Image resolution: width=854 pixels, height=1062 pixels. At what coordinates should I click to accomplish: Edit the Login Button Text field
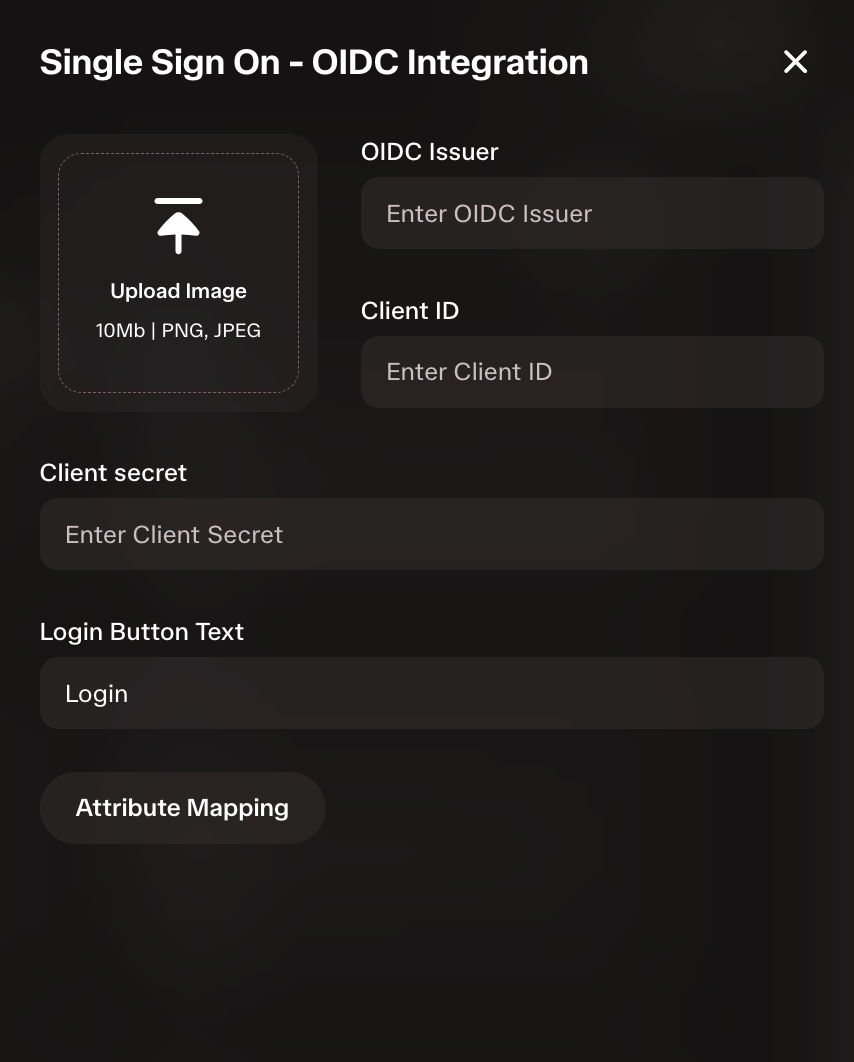431,693
